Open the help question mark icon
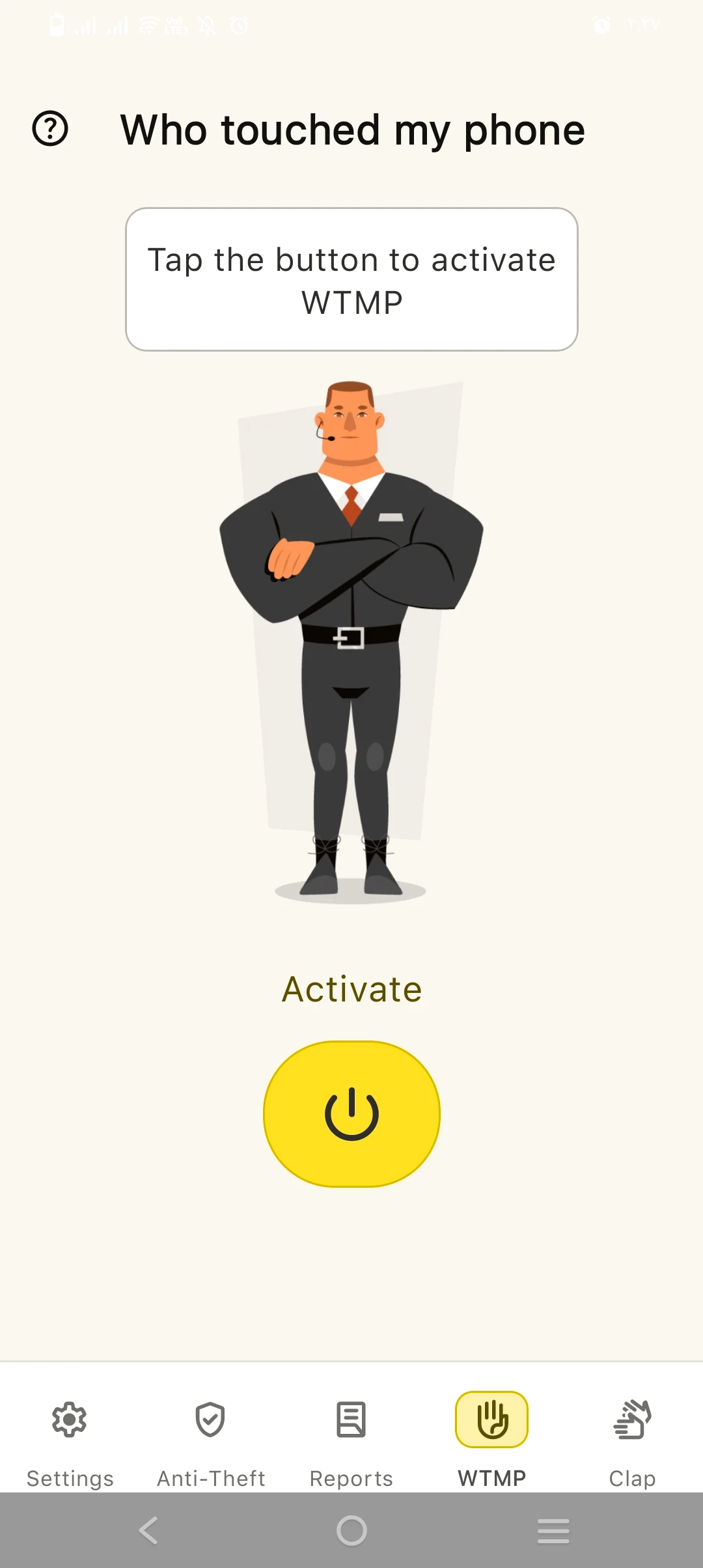The width and height of the screenshot is (703, 1568). (x=50, y=128)
